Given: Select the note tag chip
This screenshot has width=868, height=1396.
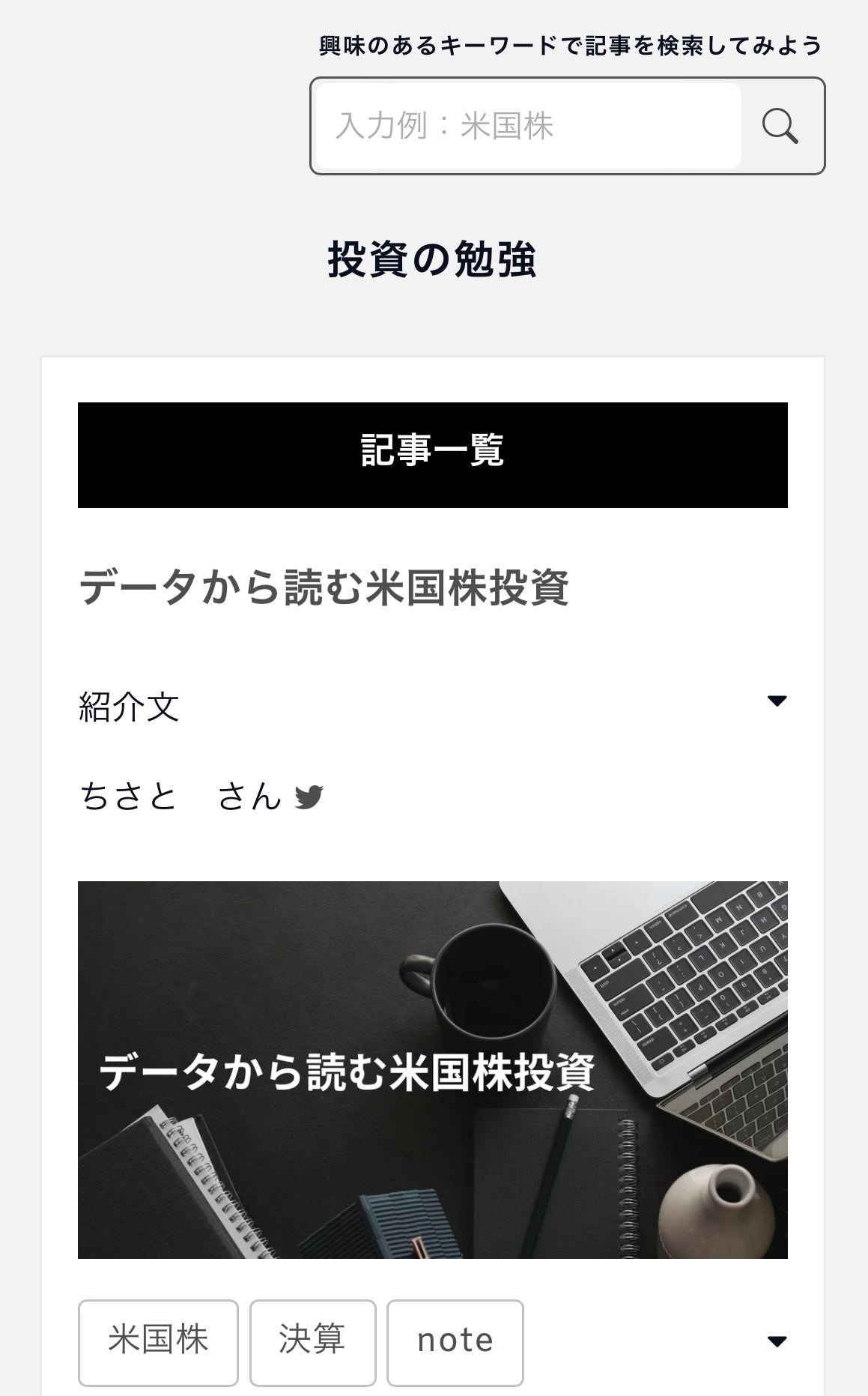Looking at the screenshot, I should (455, 1343).
